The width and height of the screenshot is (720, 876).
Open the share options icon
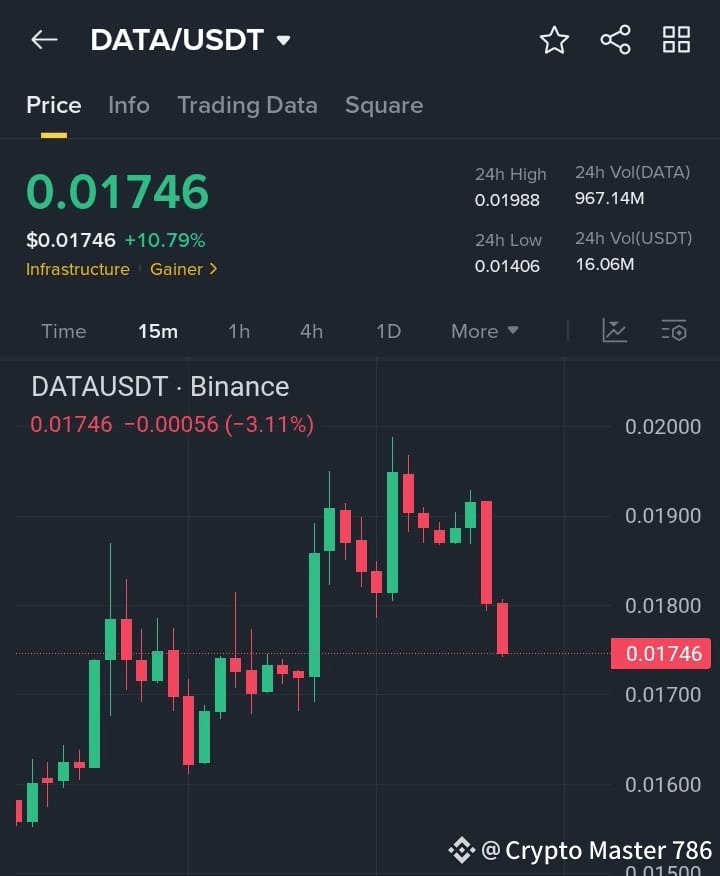click(x=615, y=40)
